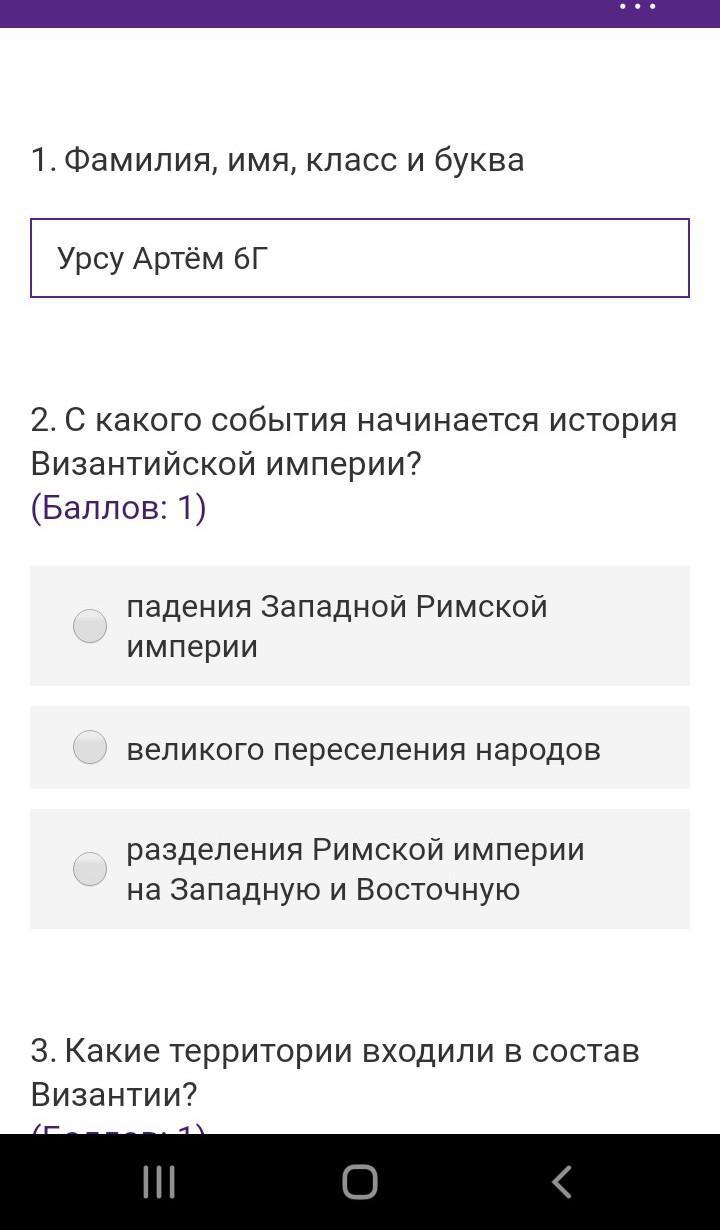The width and height of the screenshot is (720, 1230).
Task: Open the three-dot overflow menu
Action: pos(637,7)
